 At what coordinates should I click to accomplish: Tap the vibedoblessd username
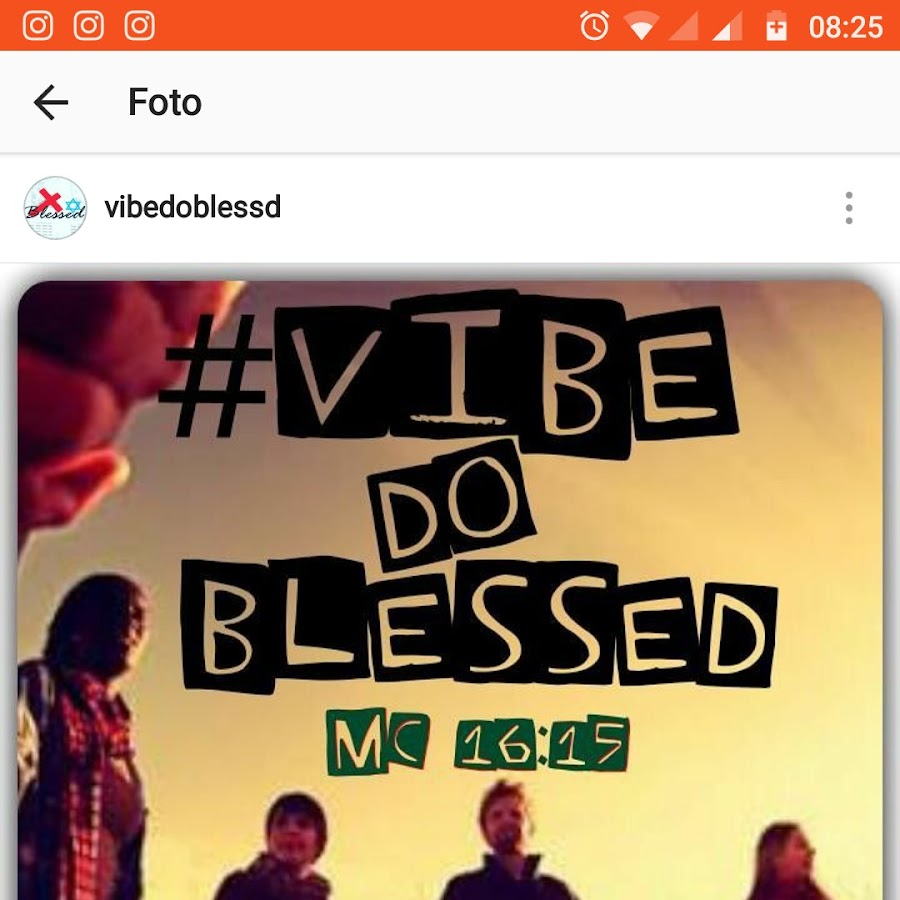(x=192, y=208)
